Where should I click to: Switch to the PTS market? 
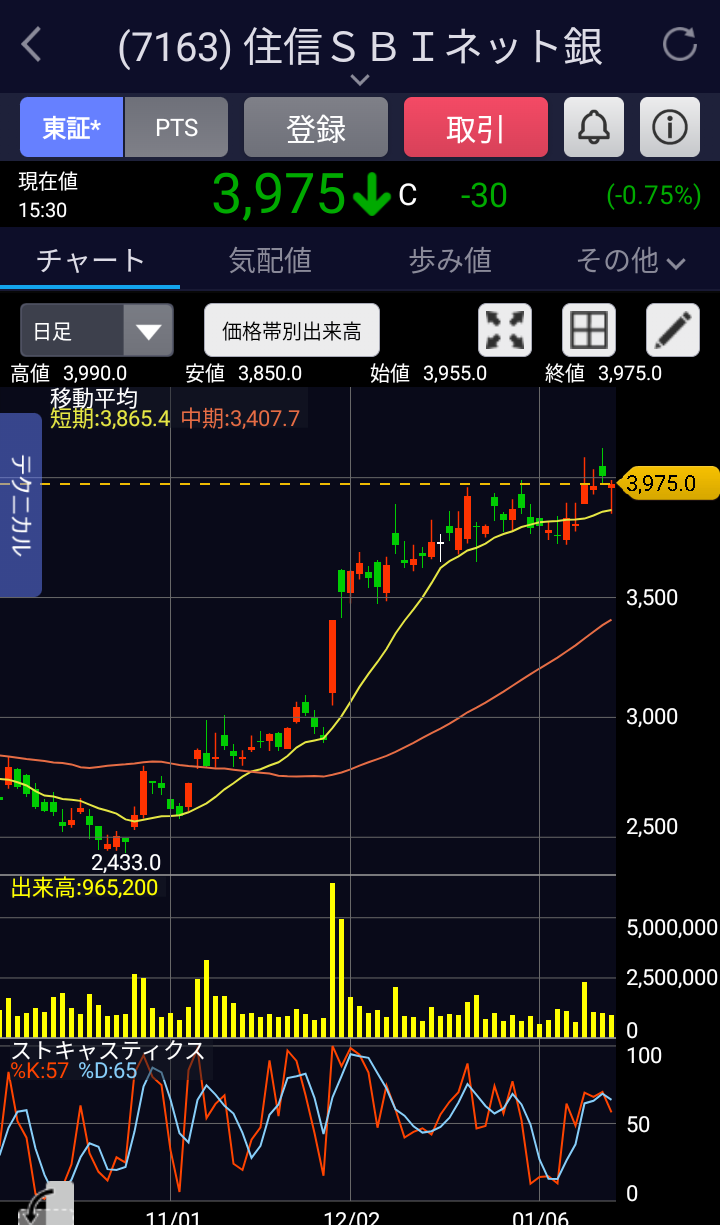[177, 127]
